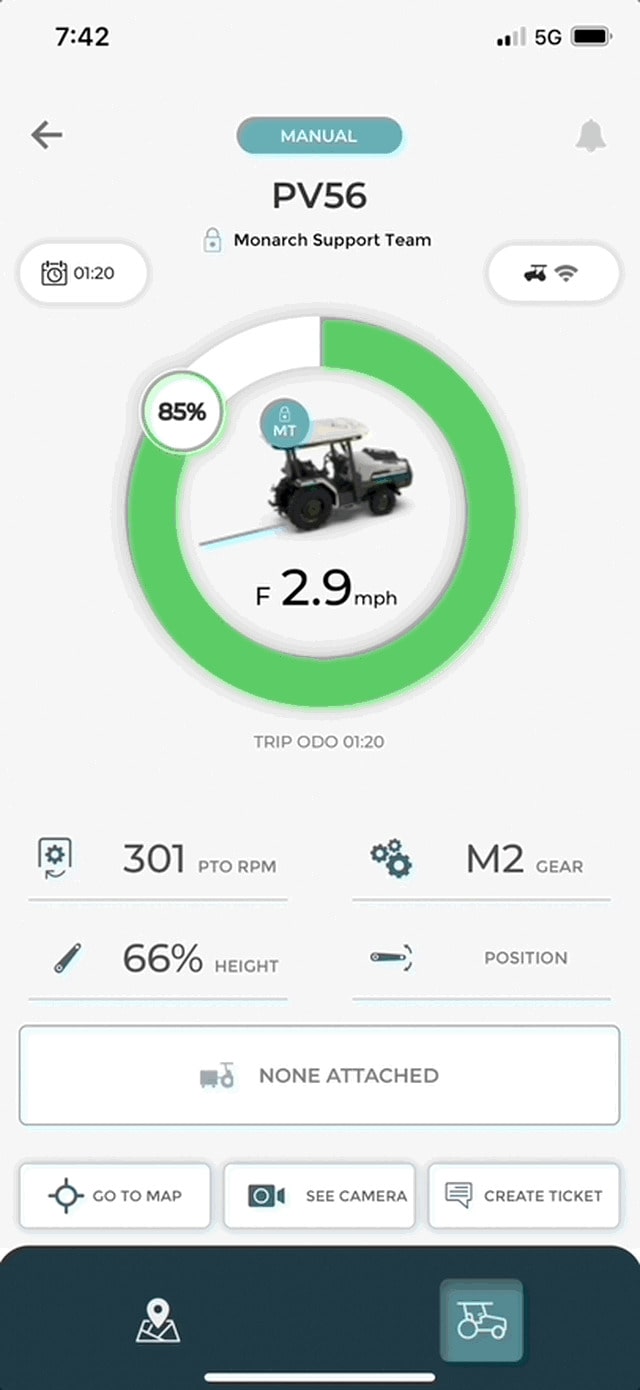640x1390 pixels.
Task: Create a support ticket
Action: click(524, 1195)
